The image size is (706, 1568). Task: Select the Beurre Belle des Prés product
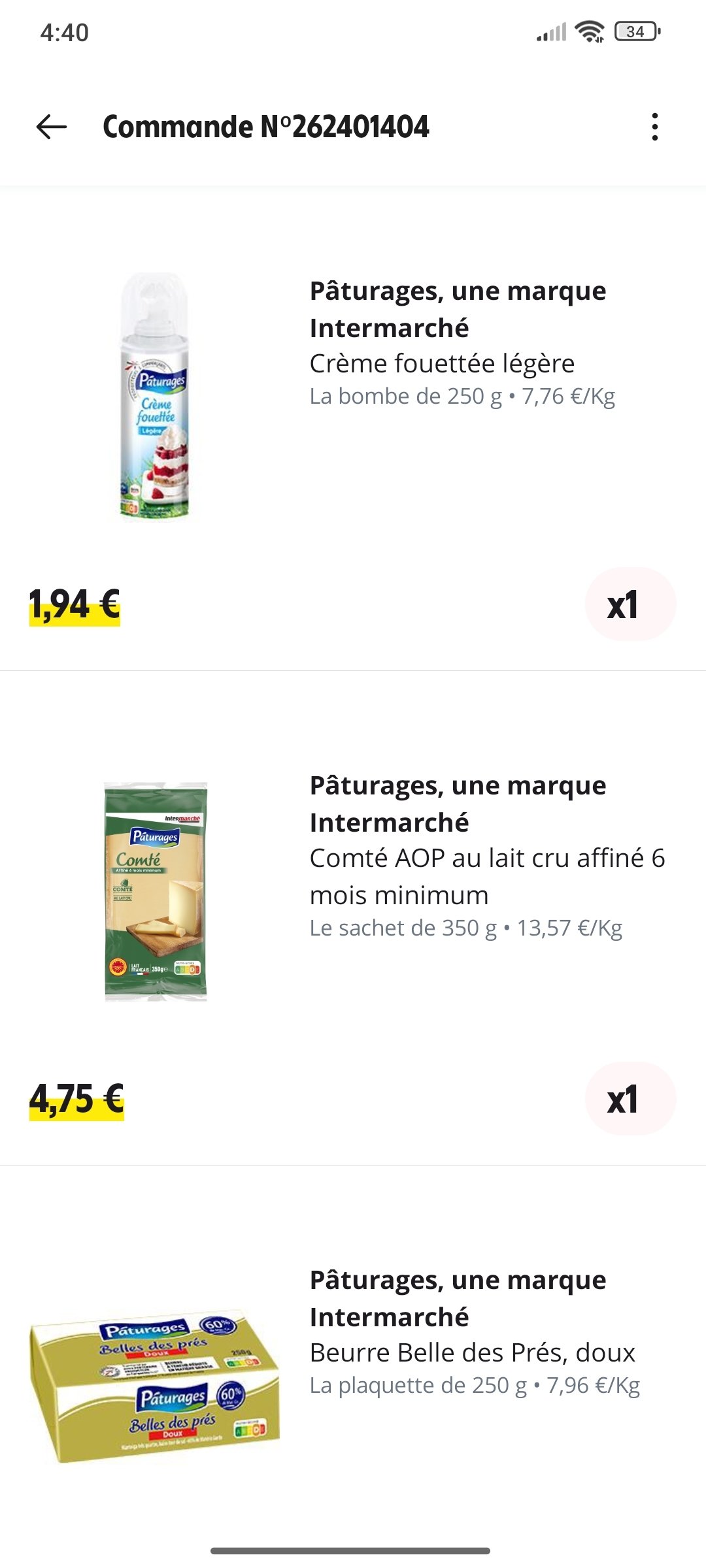click(472, 1352)
